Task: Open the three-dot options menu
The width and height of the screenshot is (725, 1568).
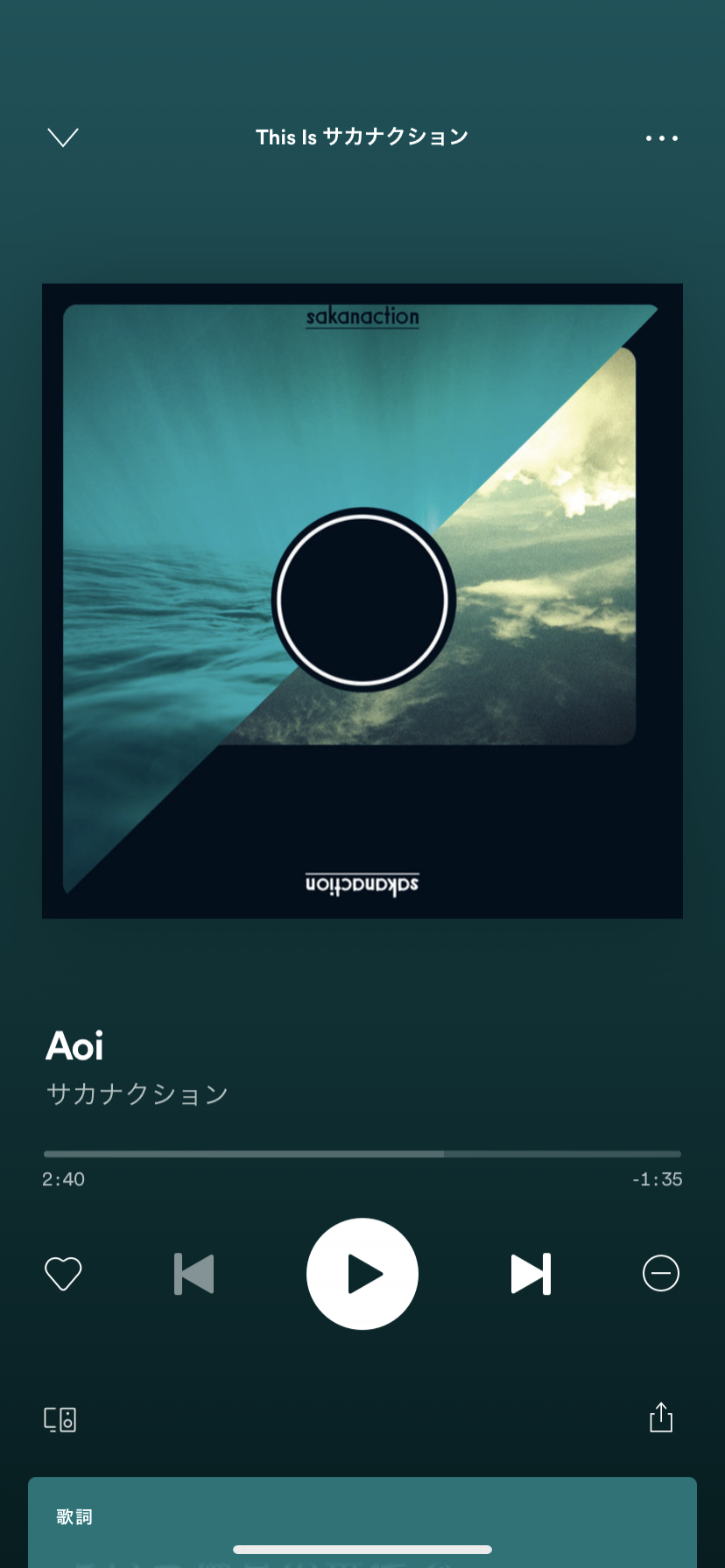Action: point(661,138)
